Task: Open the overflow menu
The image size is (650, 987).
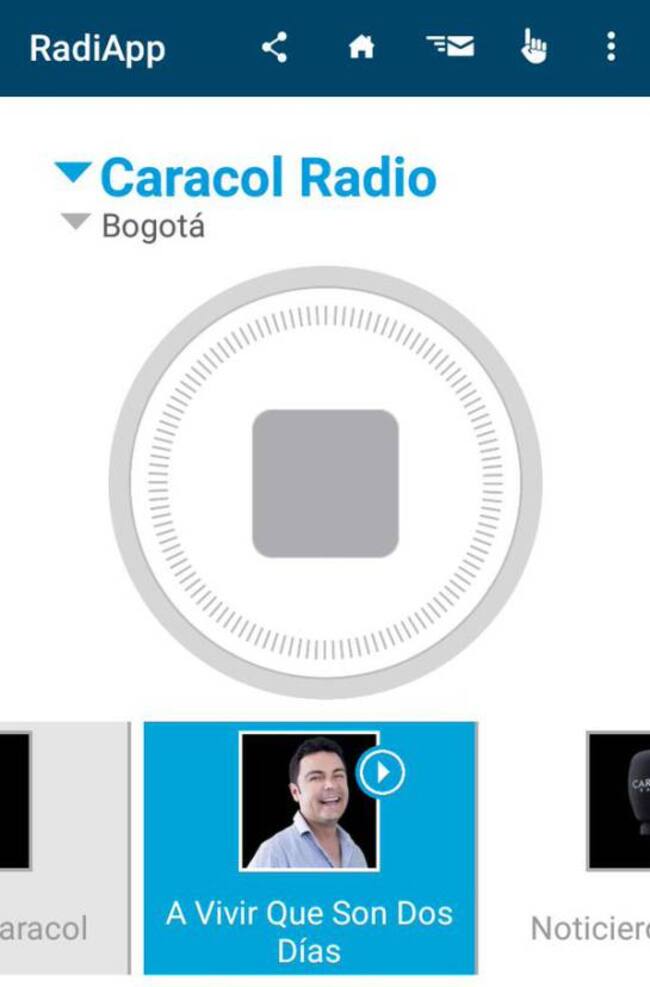Action: point(610,47)
